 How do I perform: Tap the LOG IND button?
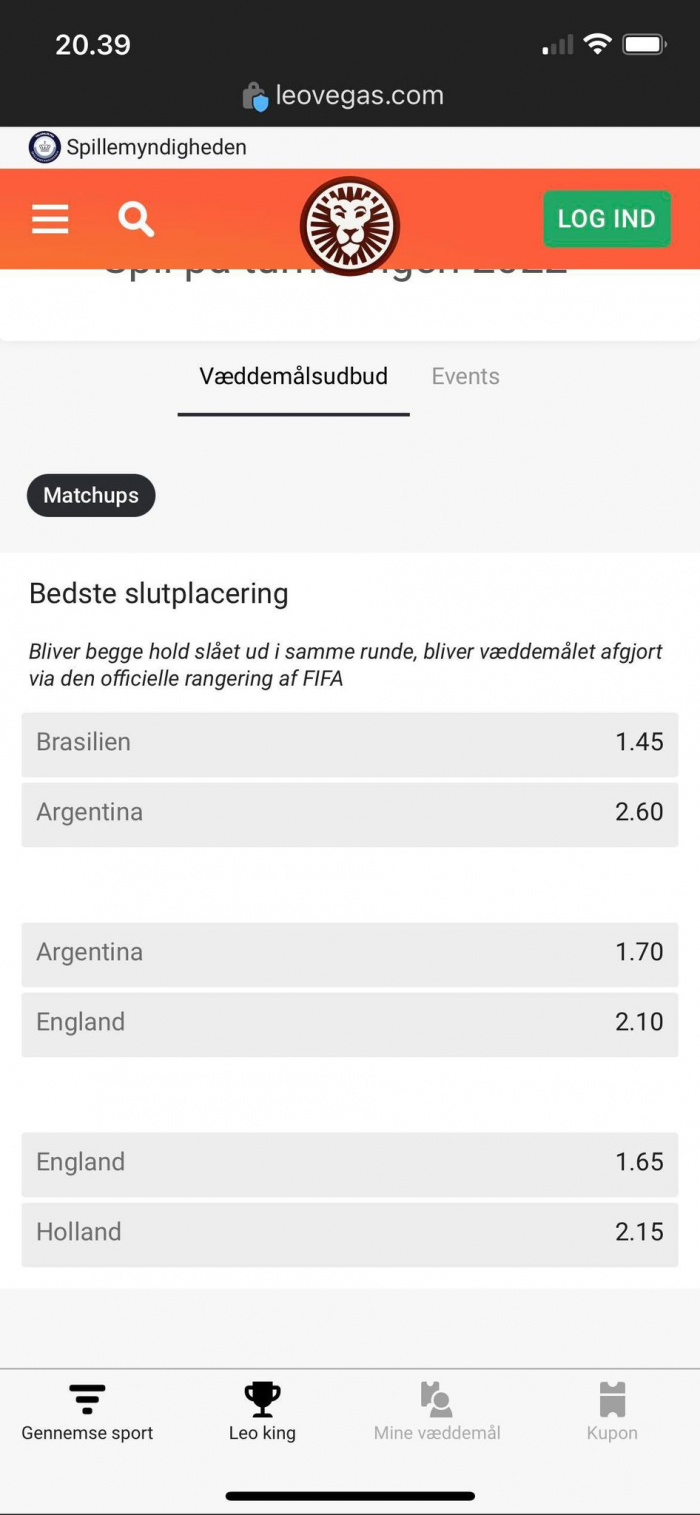607,219
